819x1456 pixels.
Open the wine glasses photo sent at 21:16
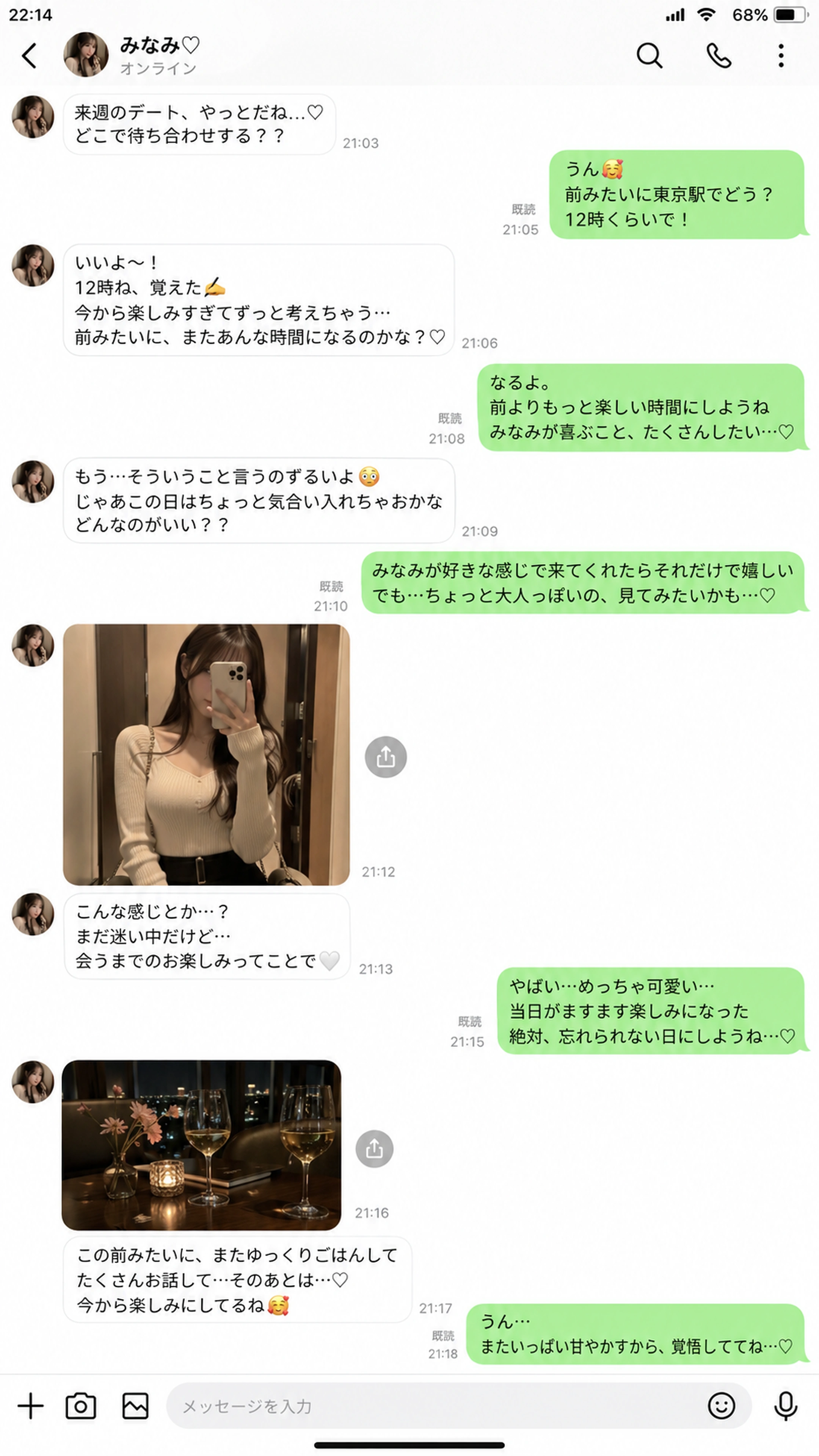(x=201, y=1145)
